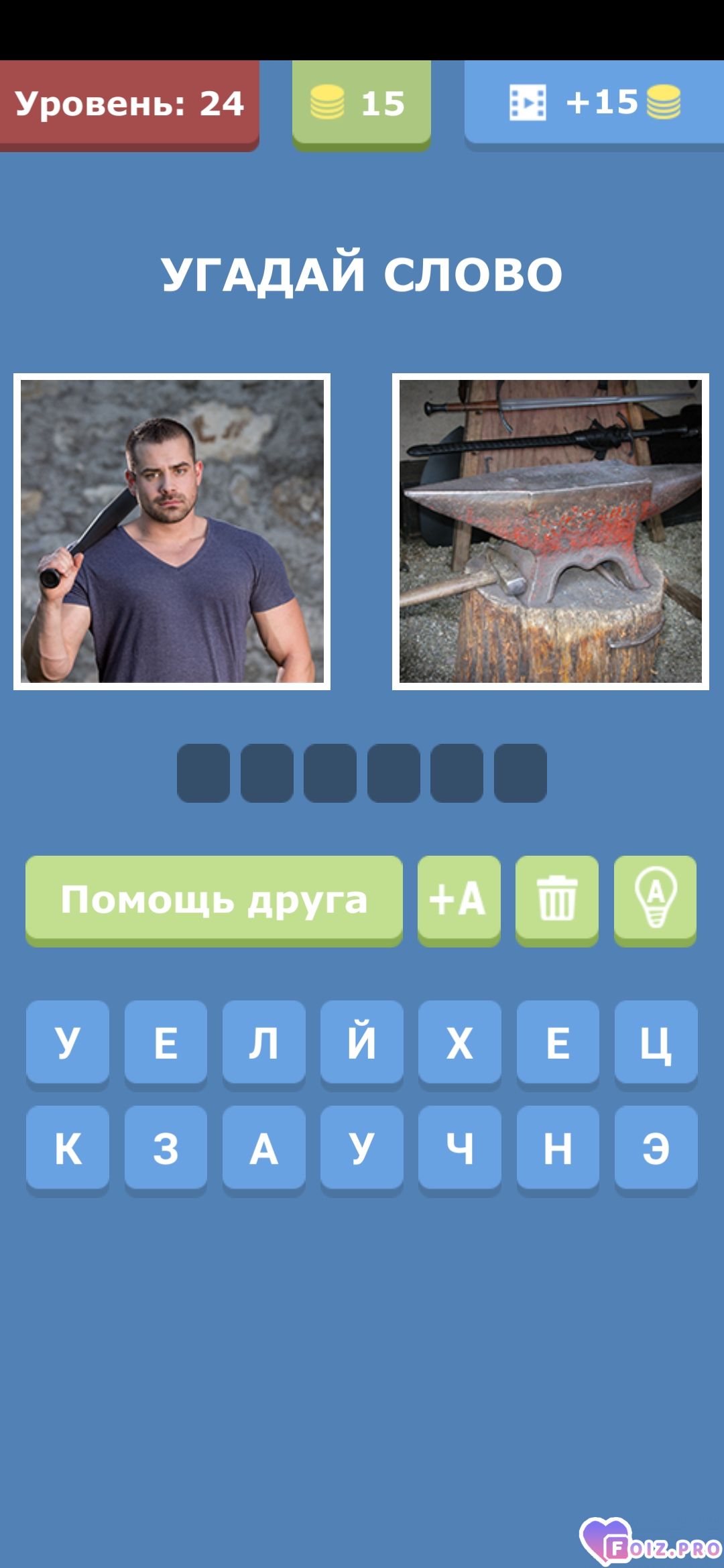Remove extra letters with trash hint
724x1568 pixels.
(x=557, y=900)
